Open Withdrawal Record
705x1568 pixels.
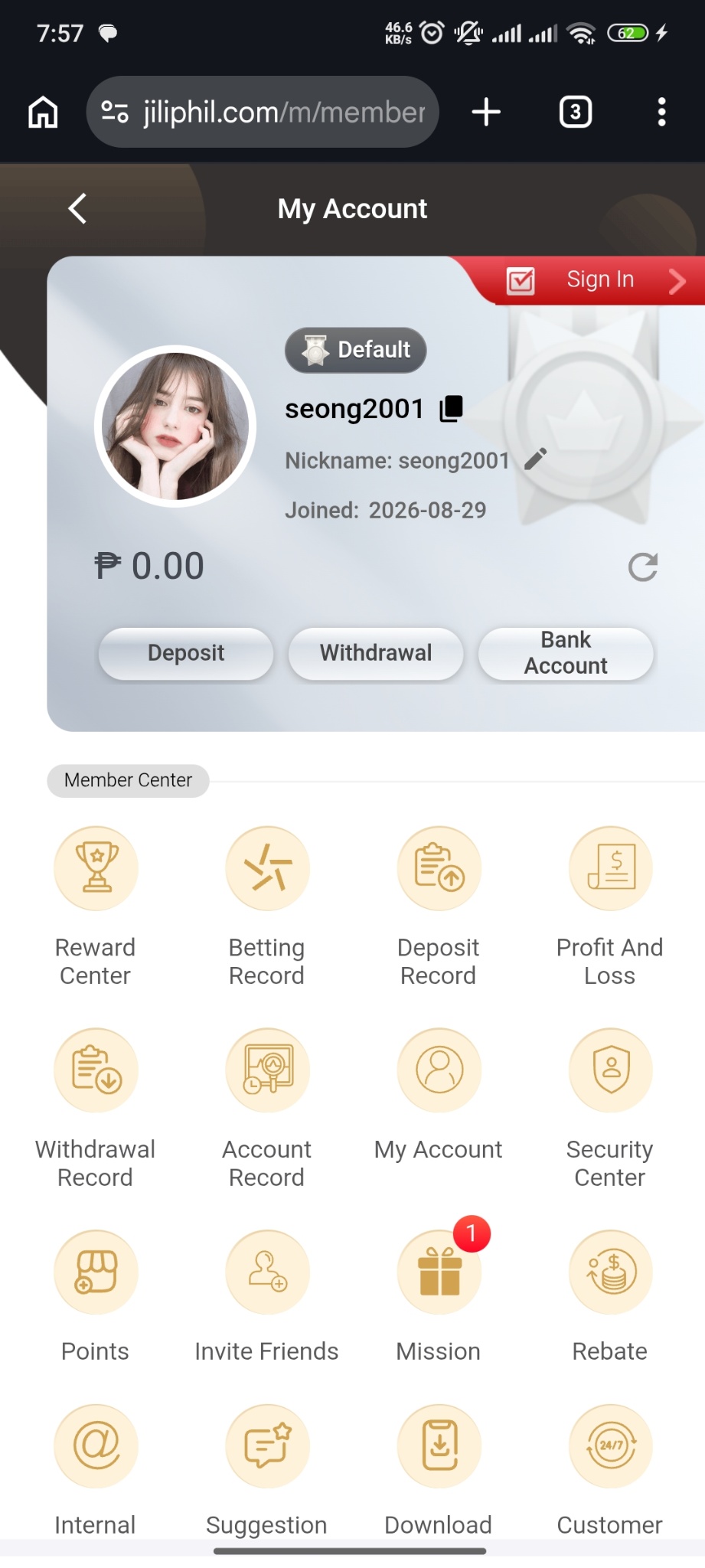[96, 1109]
